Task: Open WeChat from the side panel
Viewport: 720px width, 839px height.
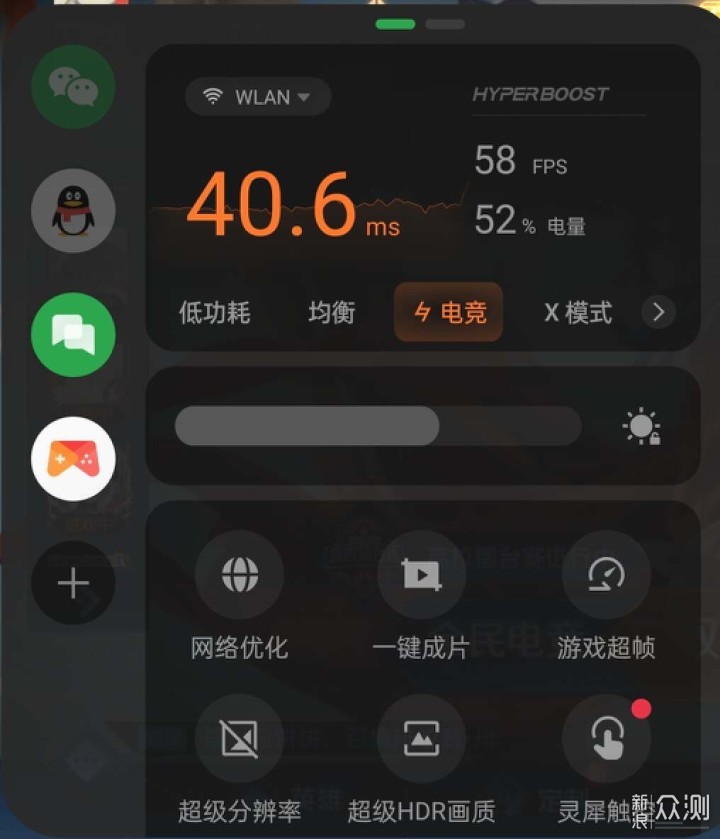Action: tap(73, 87)
